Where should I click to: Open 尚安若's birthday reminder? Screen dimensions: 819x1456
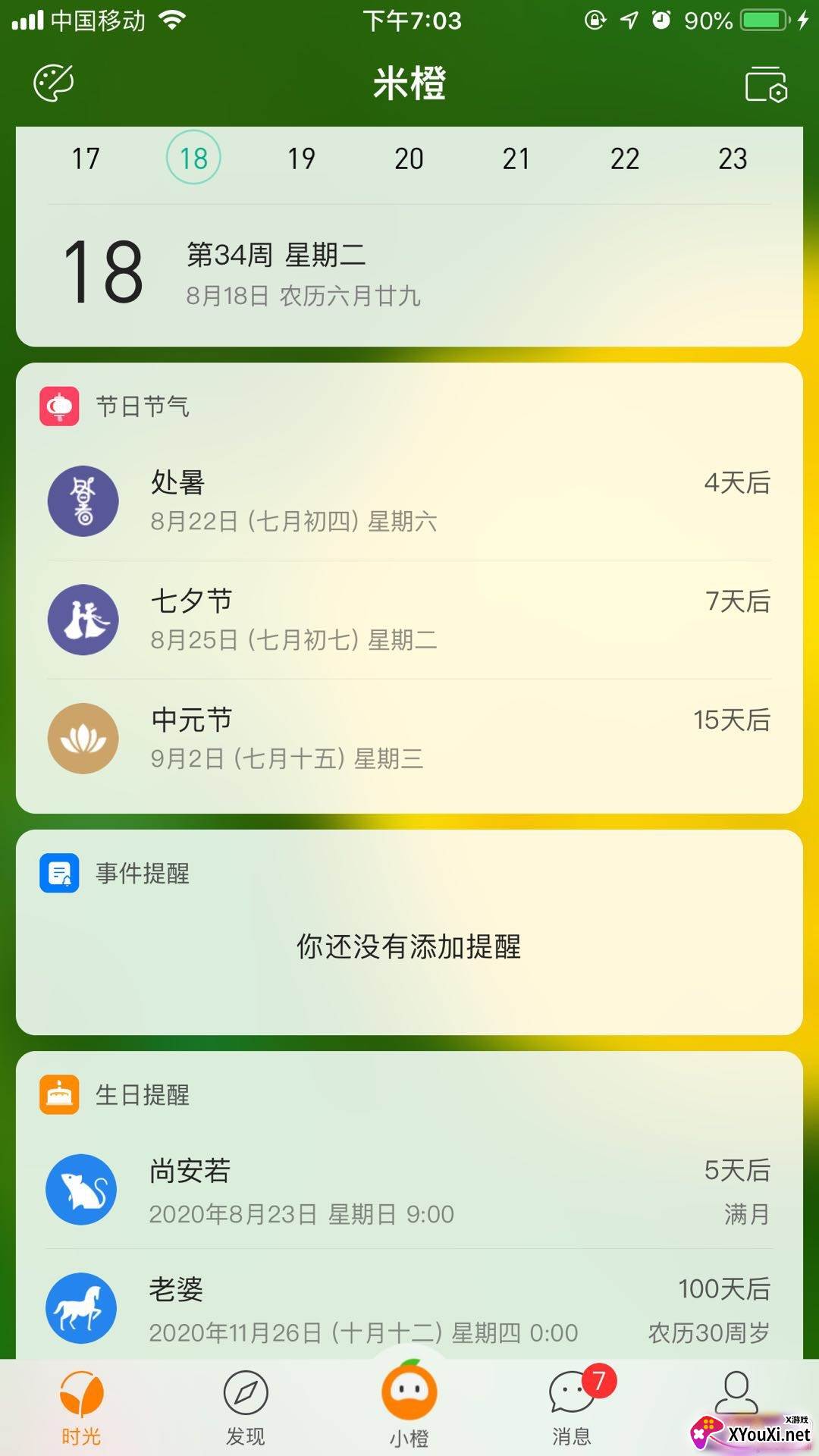(x=409, y=1190)
